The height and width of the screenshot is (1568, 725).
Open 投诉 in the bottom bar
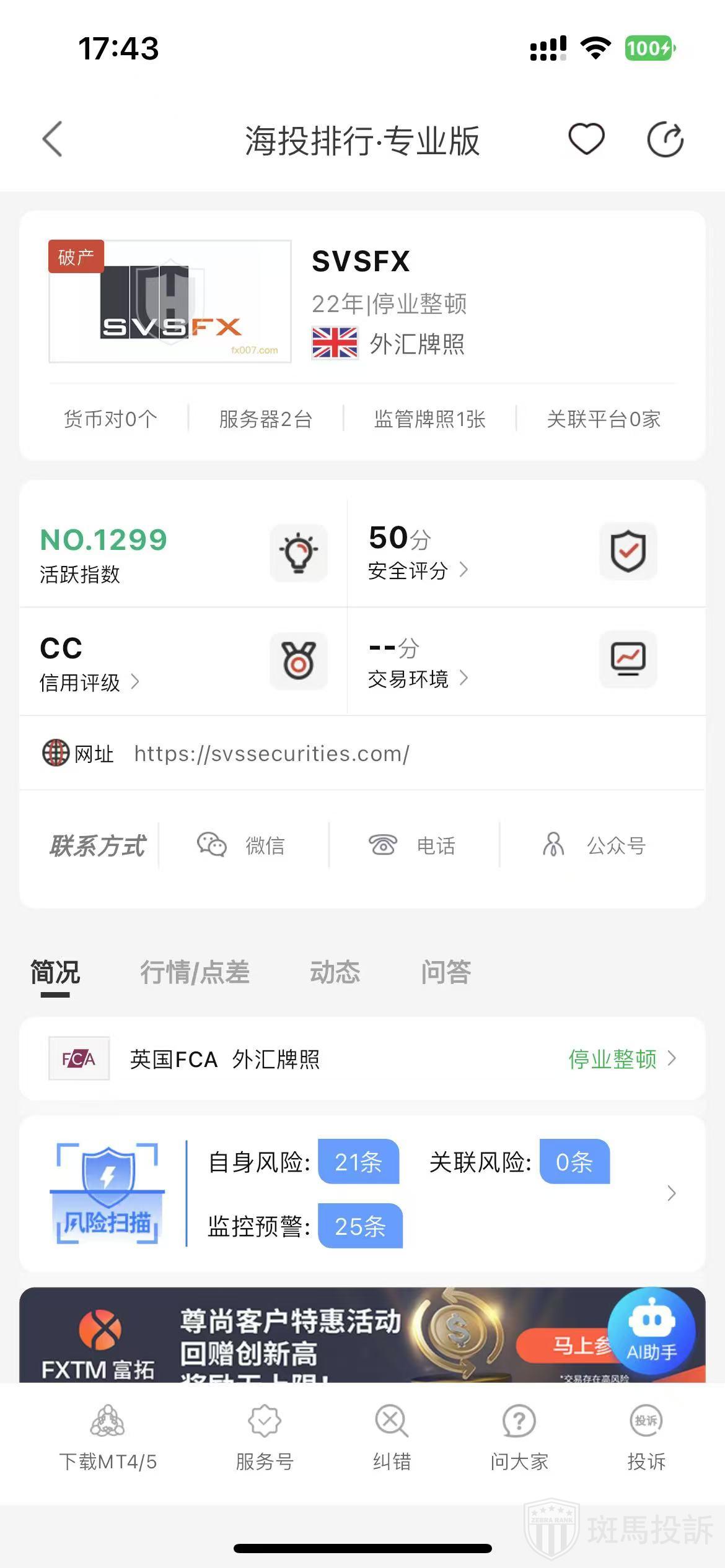click(x=646, y=1438)
